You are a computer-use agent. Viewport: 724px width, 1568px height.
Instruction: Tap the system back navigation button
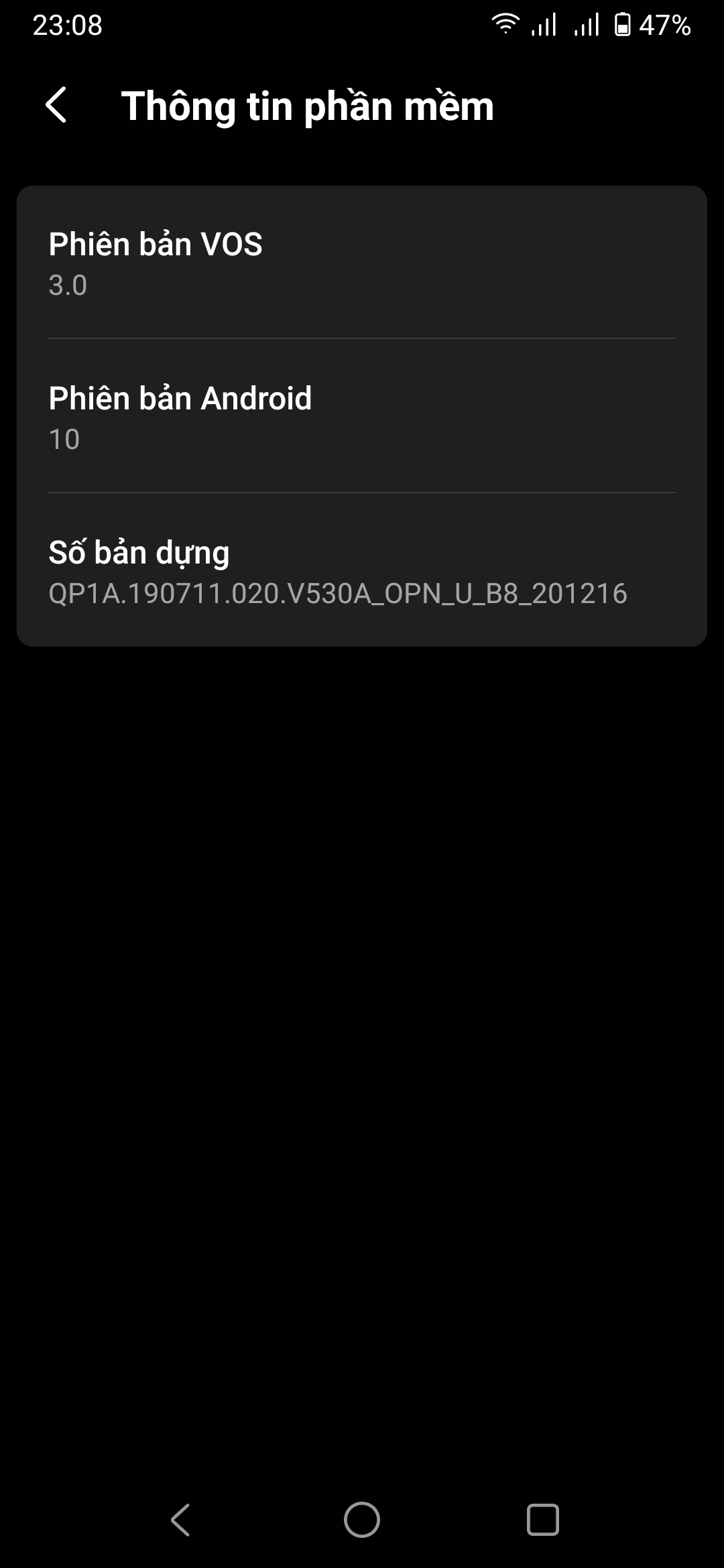(x=181, y=1519)
